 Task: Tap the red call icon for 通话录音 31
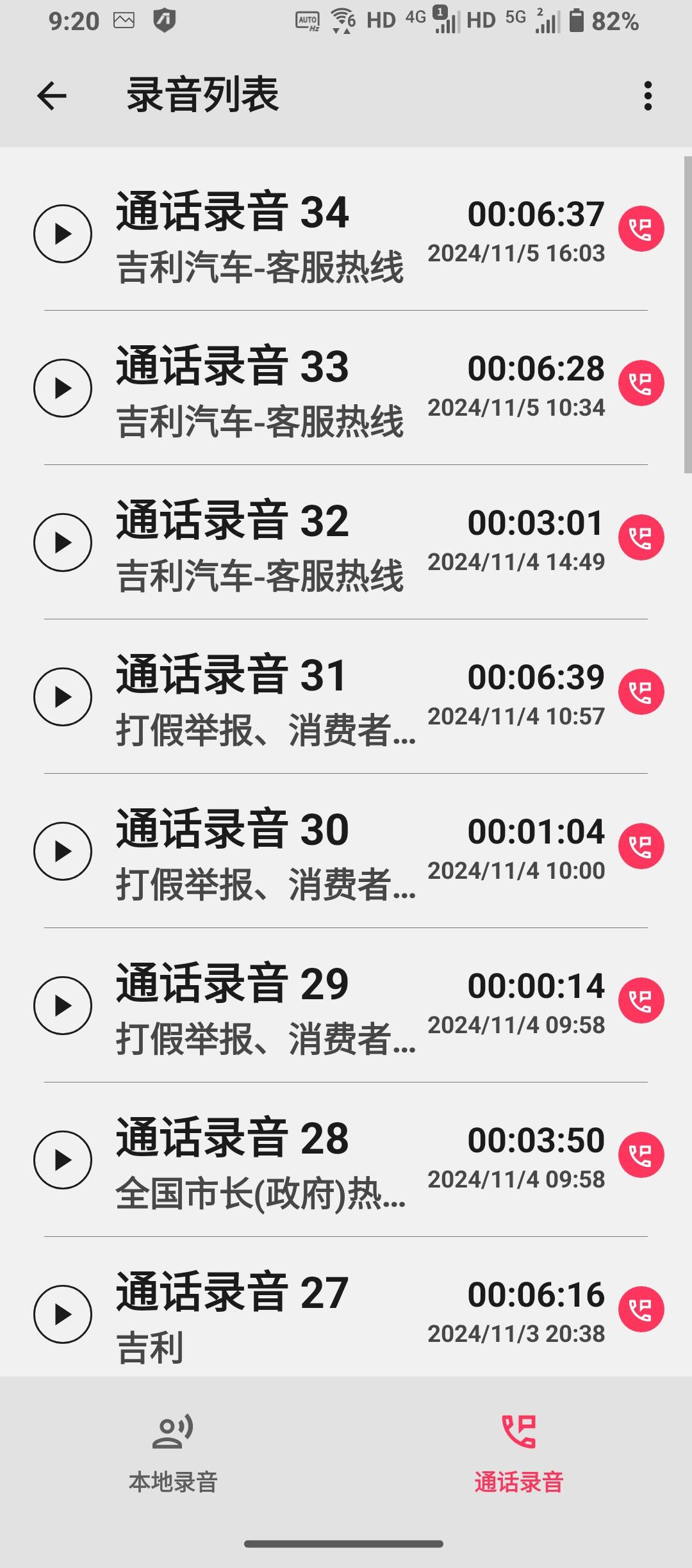pos(641,692)
